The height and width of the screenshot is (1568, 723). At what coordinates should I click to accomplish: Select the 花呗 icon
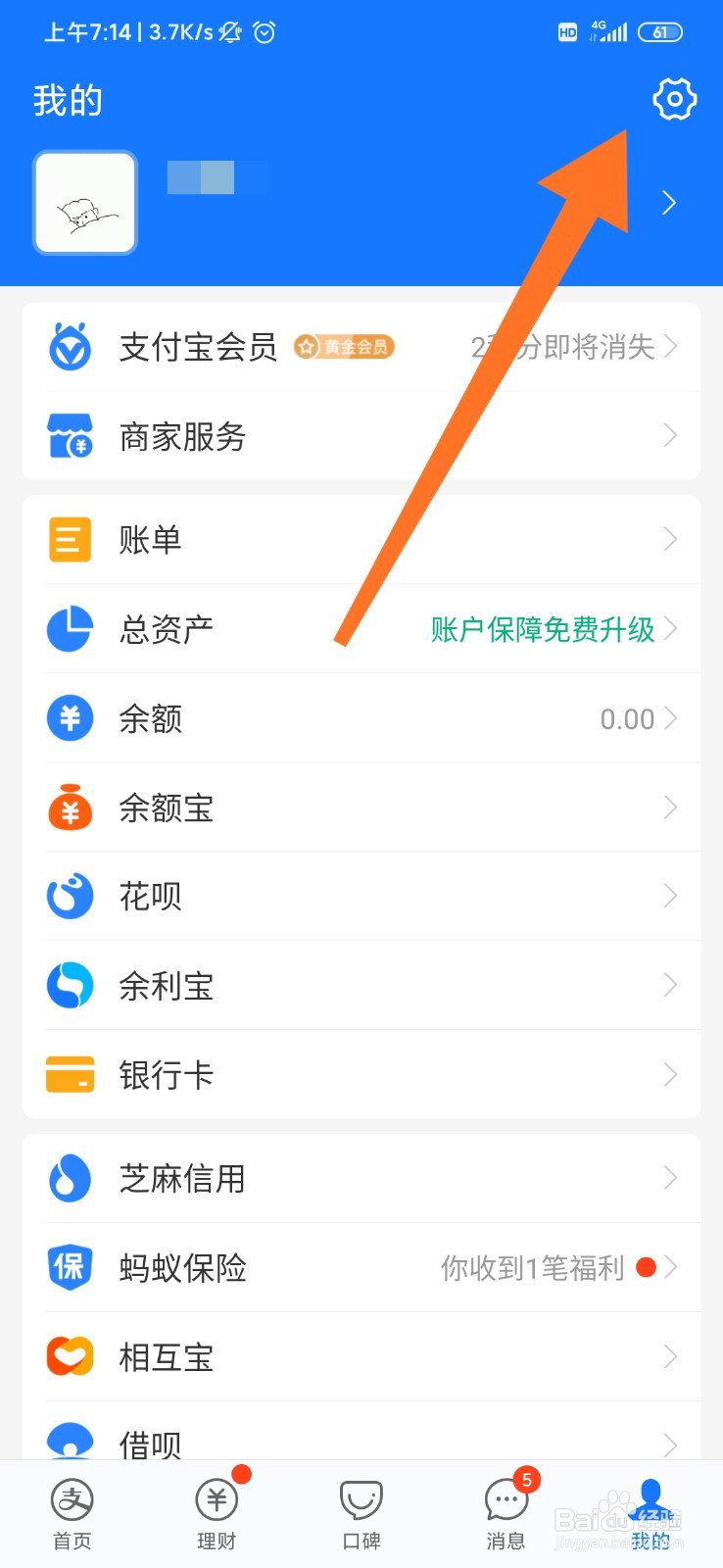click(x=69, y=896)
